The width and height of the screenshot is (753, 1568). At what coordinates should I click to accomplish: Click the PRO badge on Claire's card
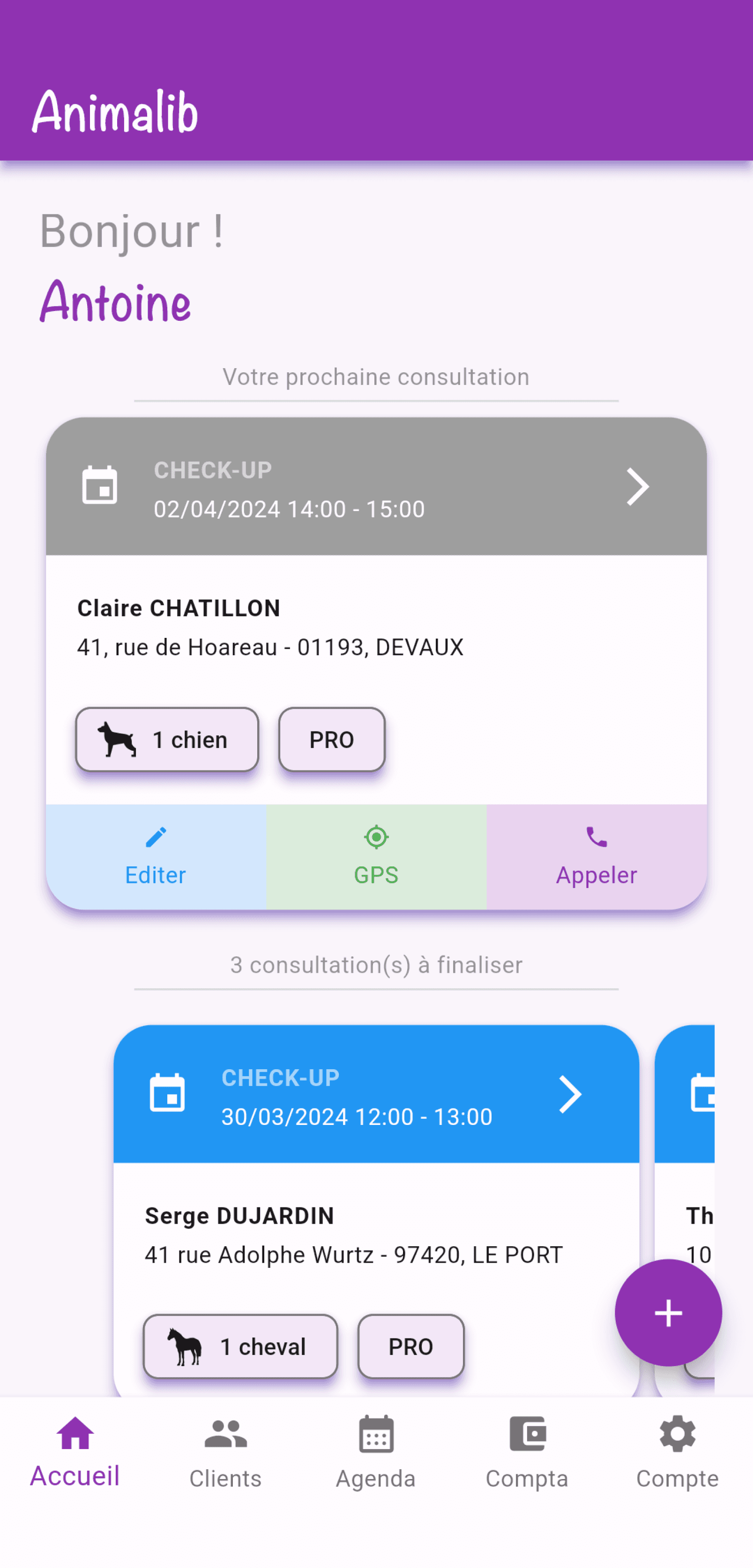(331, 739)
